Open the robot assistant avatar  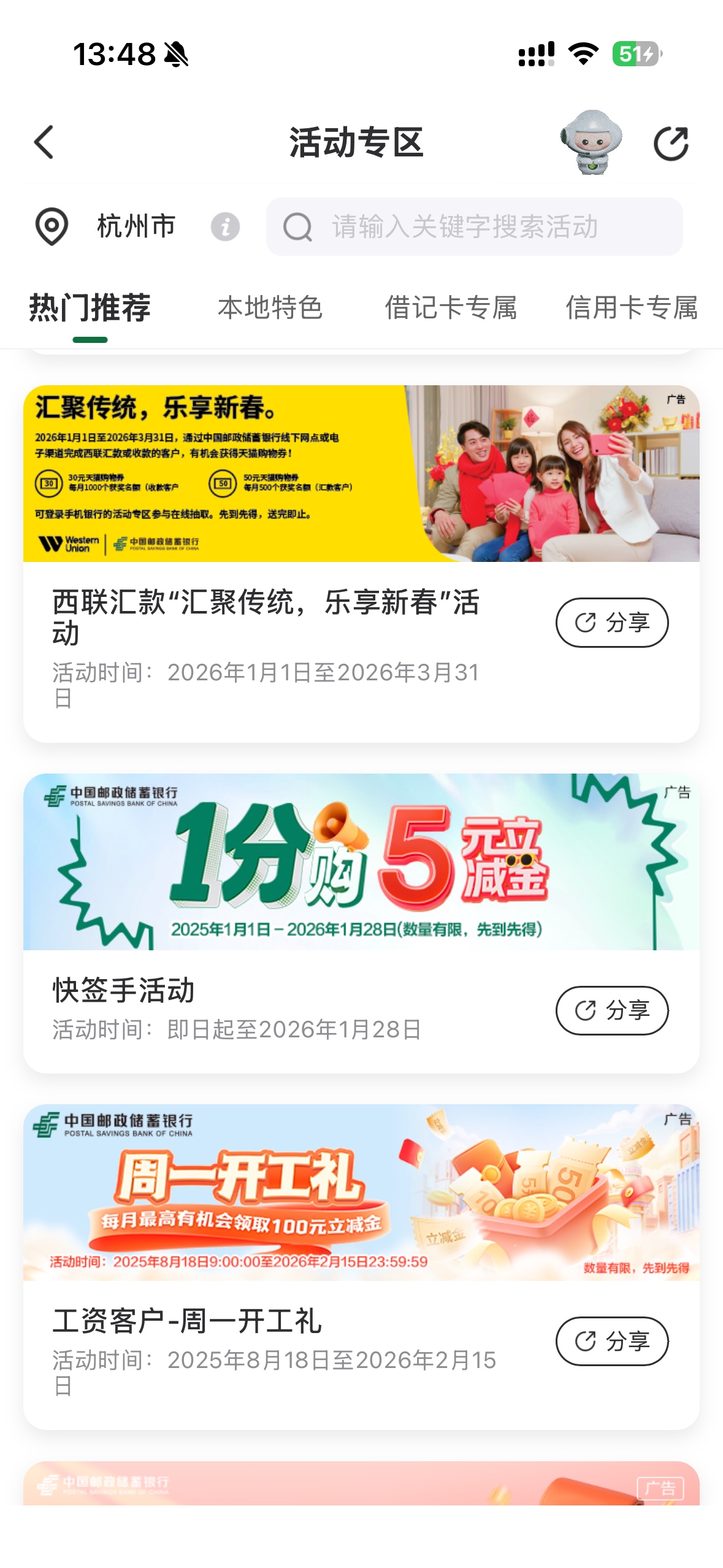[x=591, y=142]
